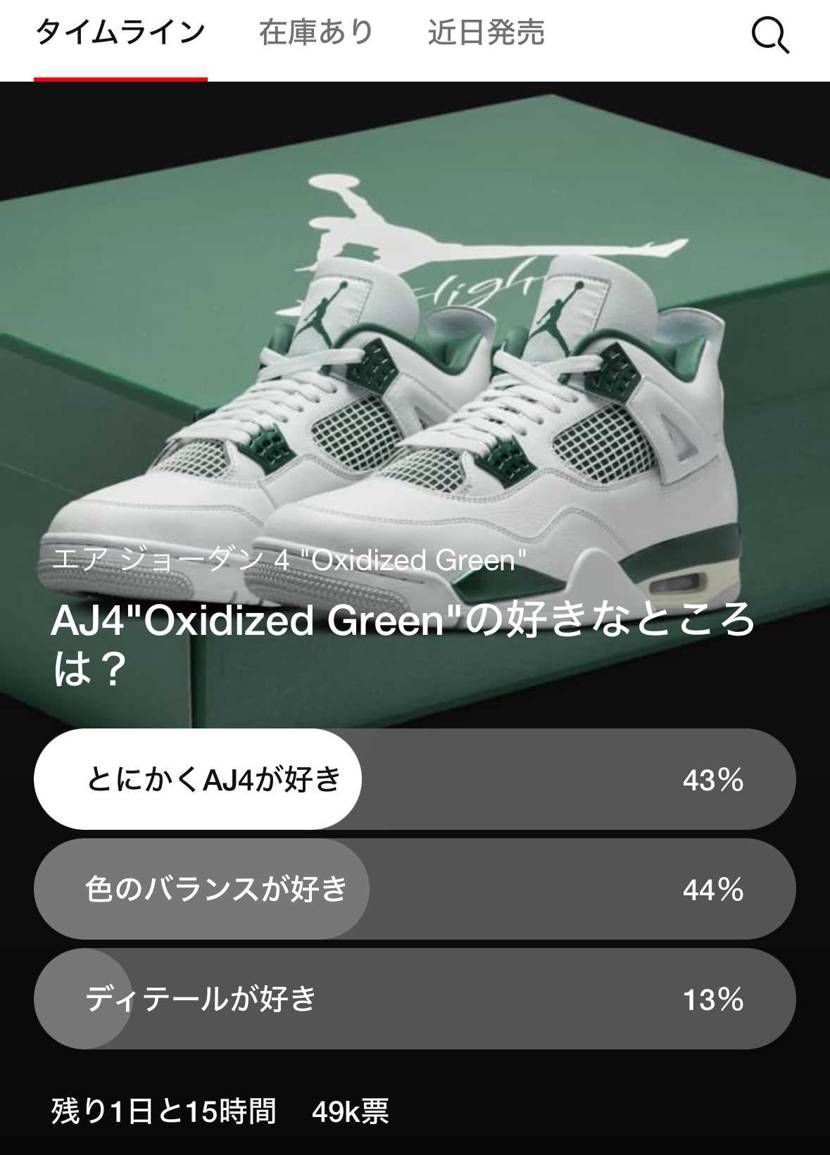Switch to the 在庫あり tab
This screenshot has height=1155, width=830.
(316, 33)
